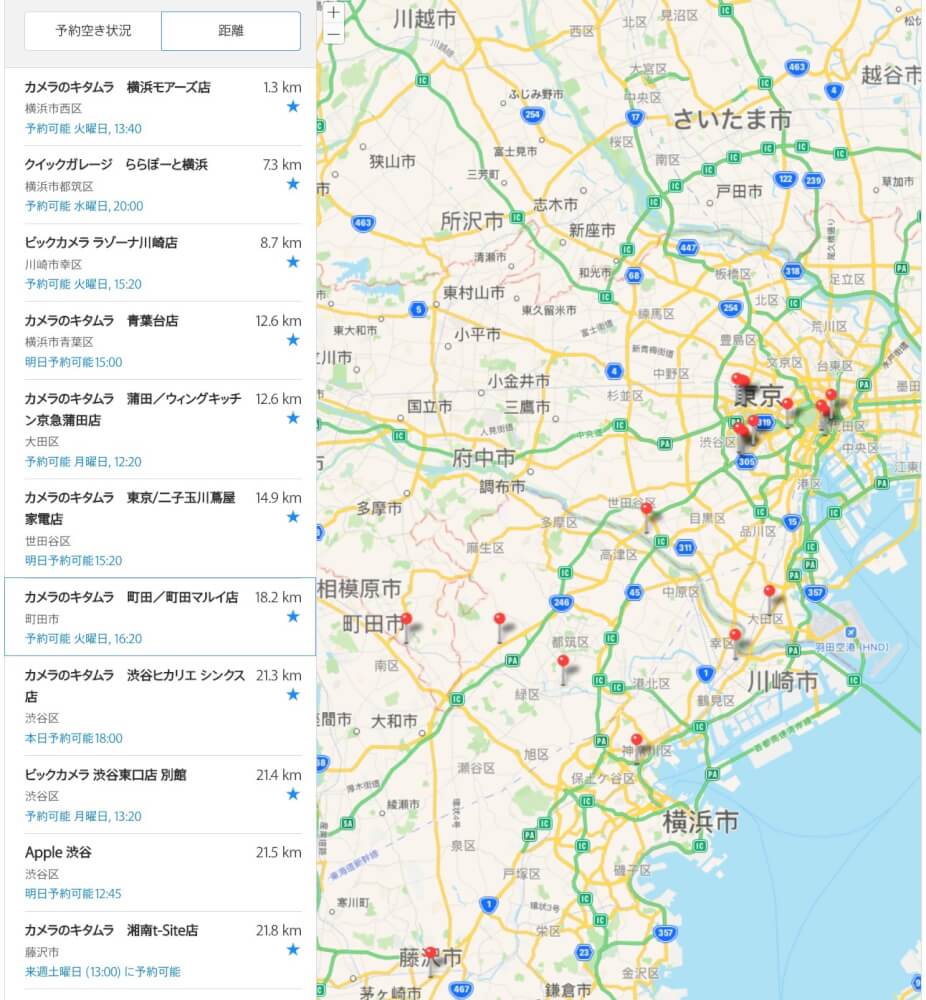
Task: Choose カメラのキタムラ 青葉台店
Action: tap(101, 321)
